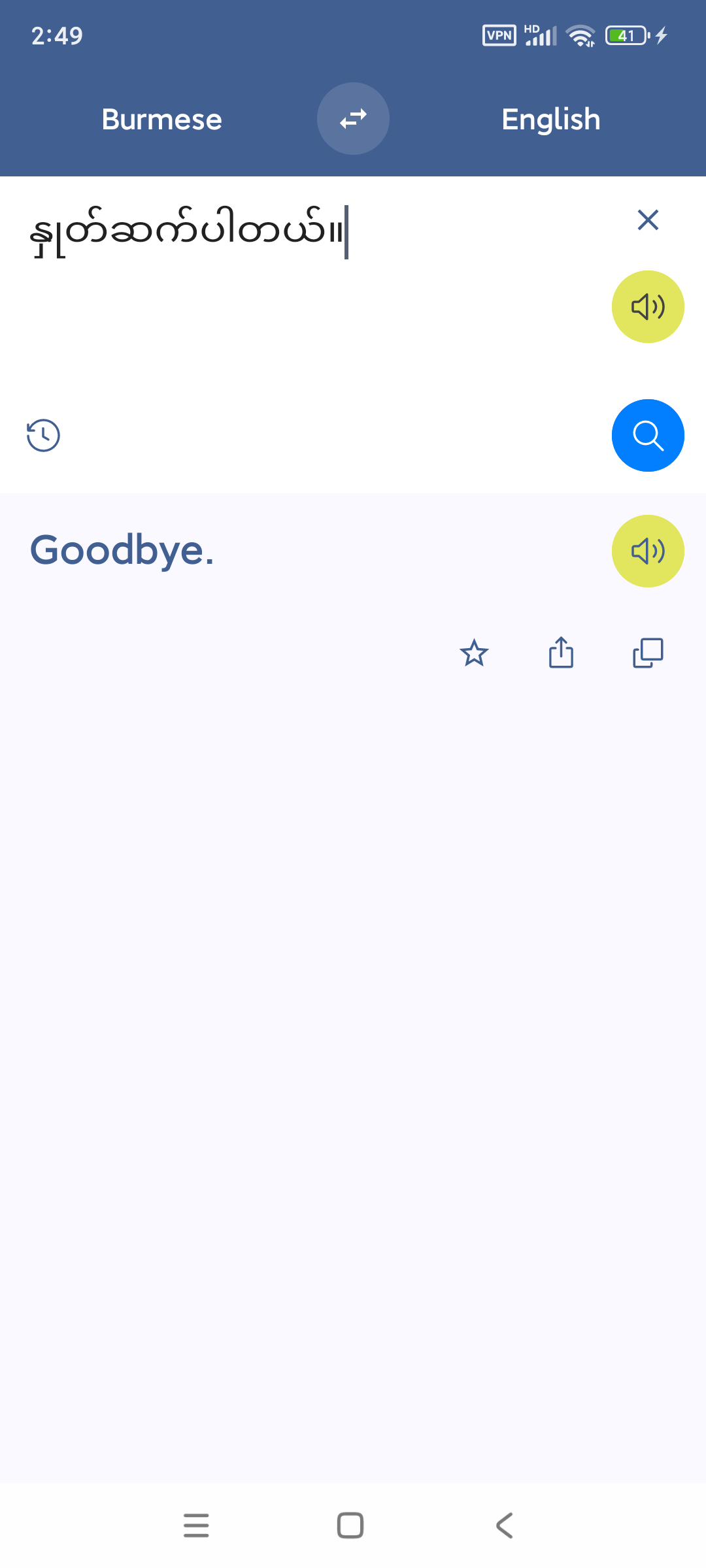The image size is (706, 1568).
Task: Swap the Burmese and English languages
Action: (x=353, y=118)
